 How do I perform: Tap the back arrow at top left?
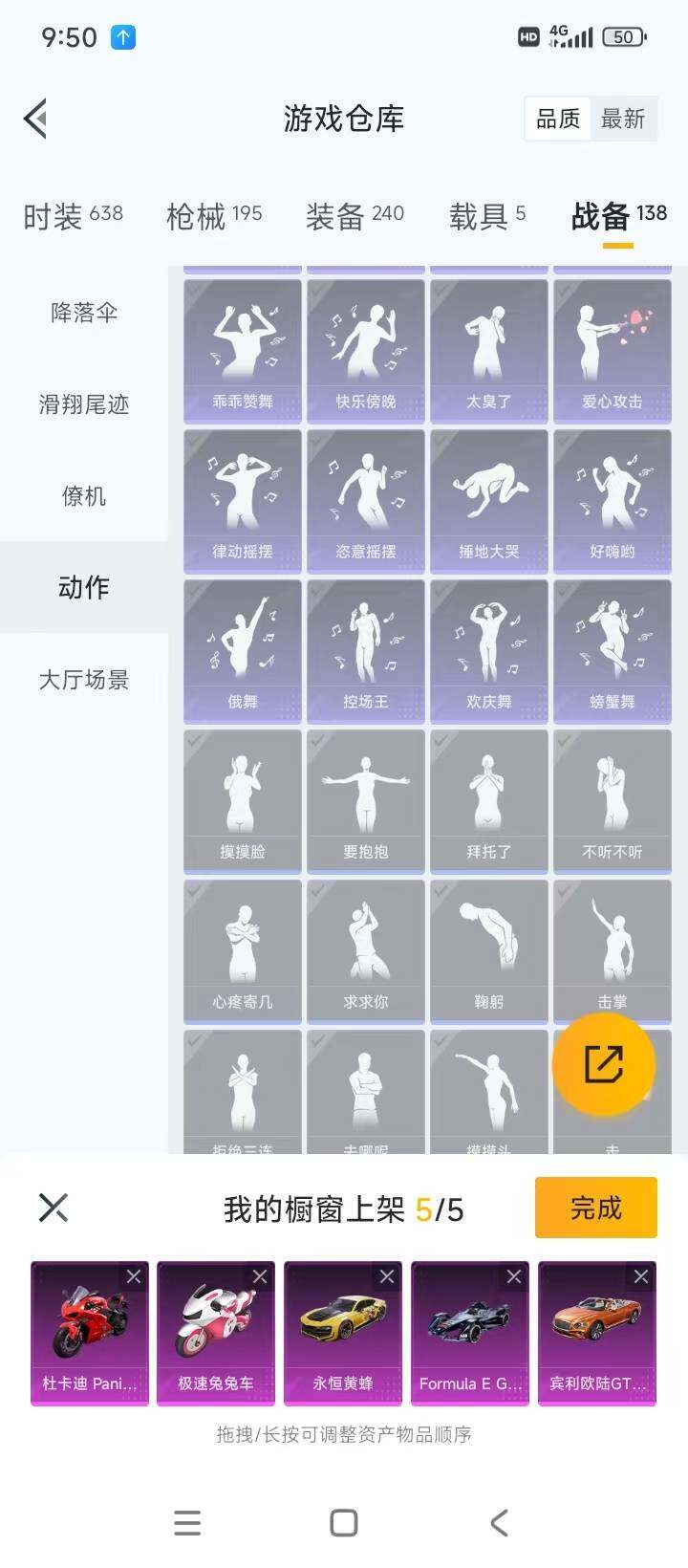[x=35, y=118]
